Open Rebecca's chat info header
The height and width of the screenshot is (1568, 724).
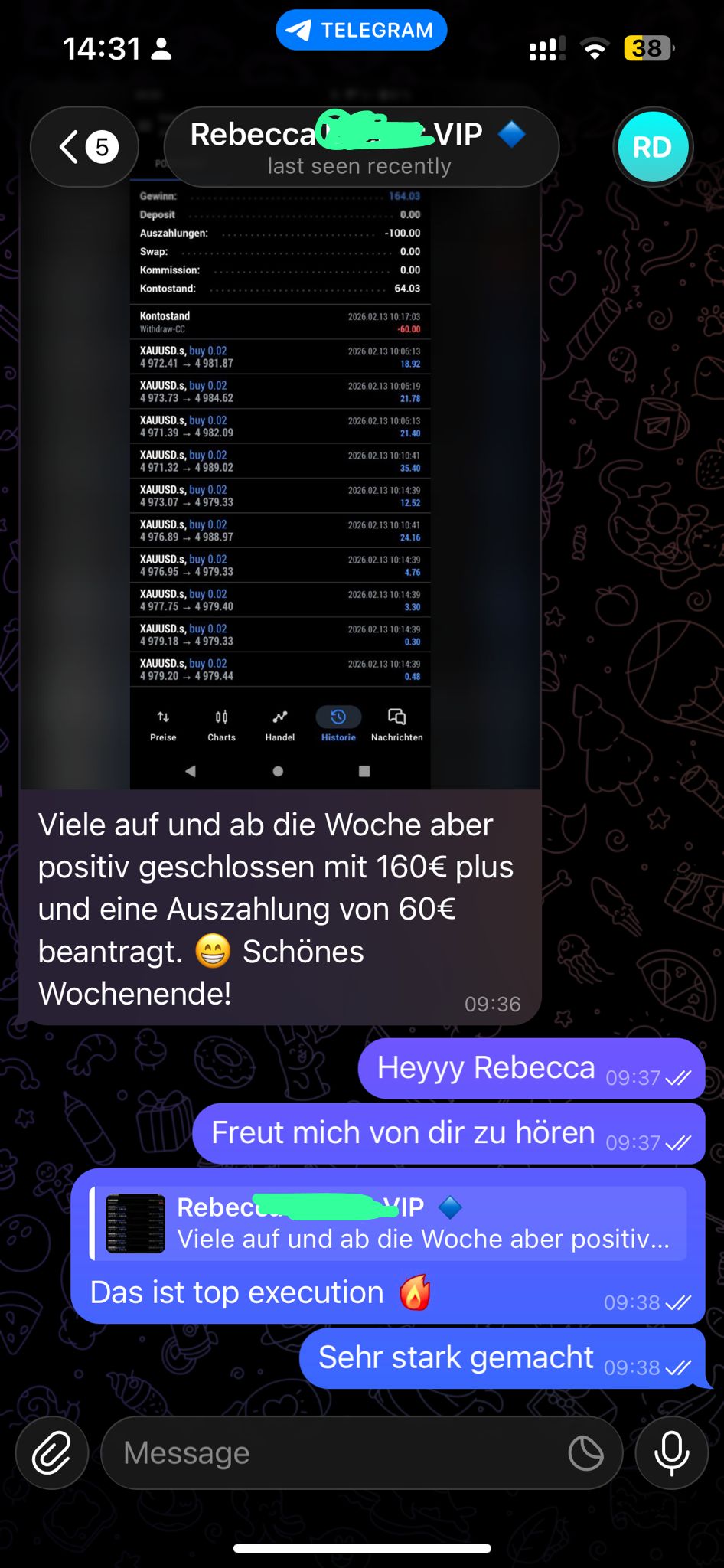(360, 146)
